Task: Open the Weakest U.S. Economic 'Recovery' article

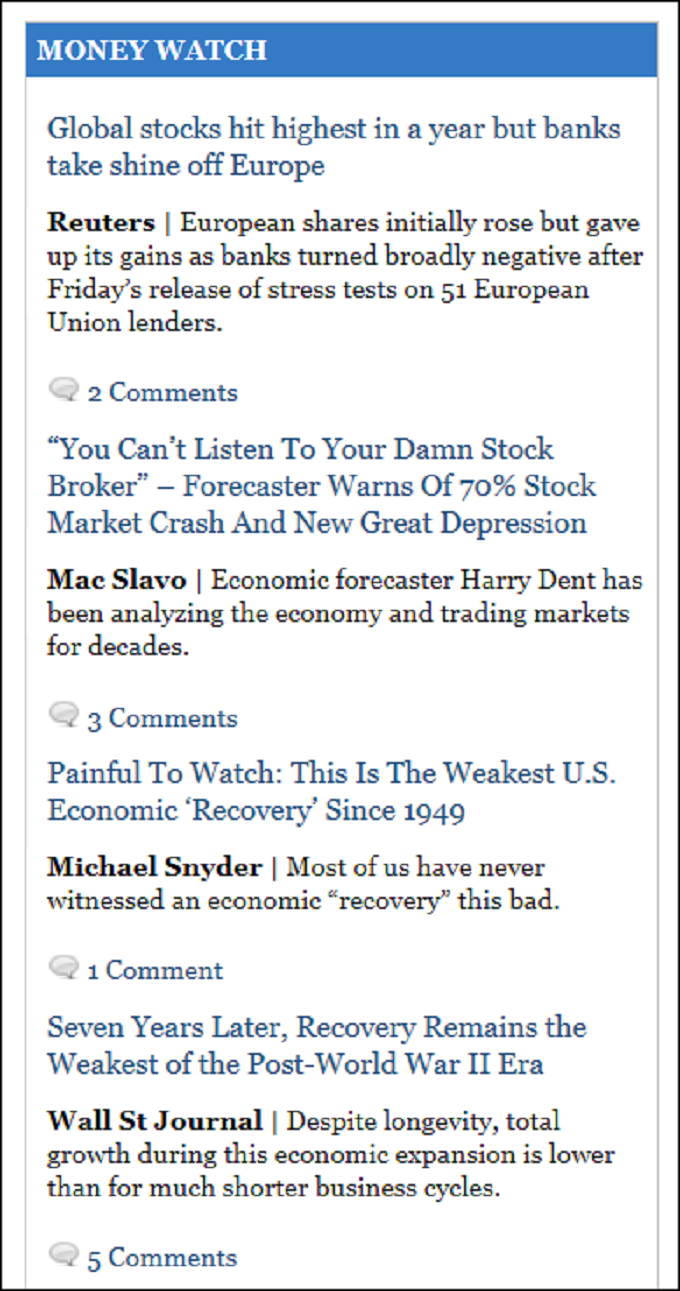Action: (331, 791)
